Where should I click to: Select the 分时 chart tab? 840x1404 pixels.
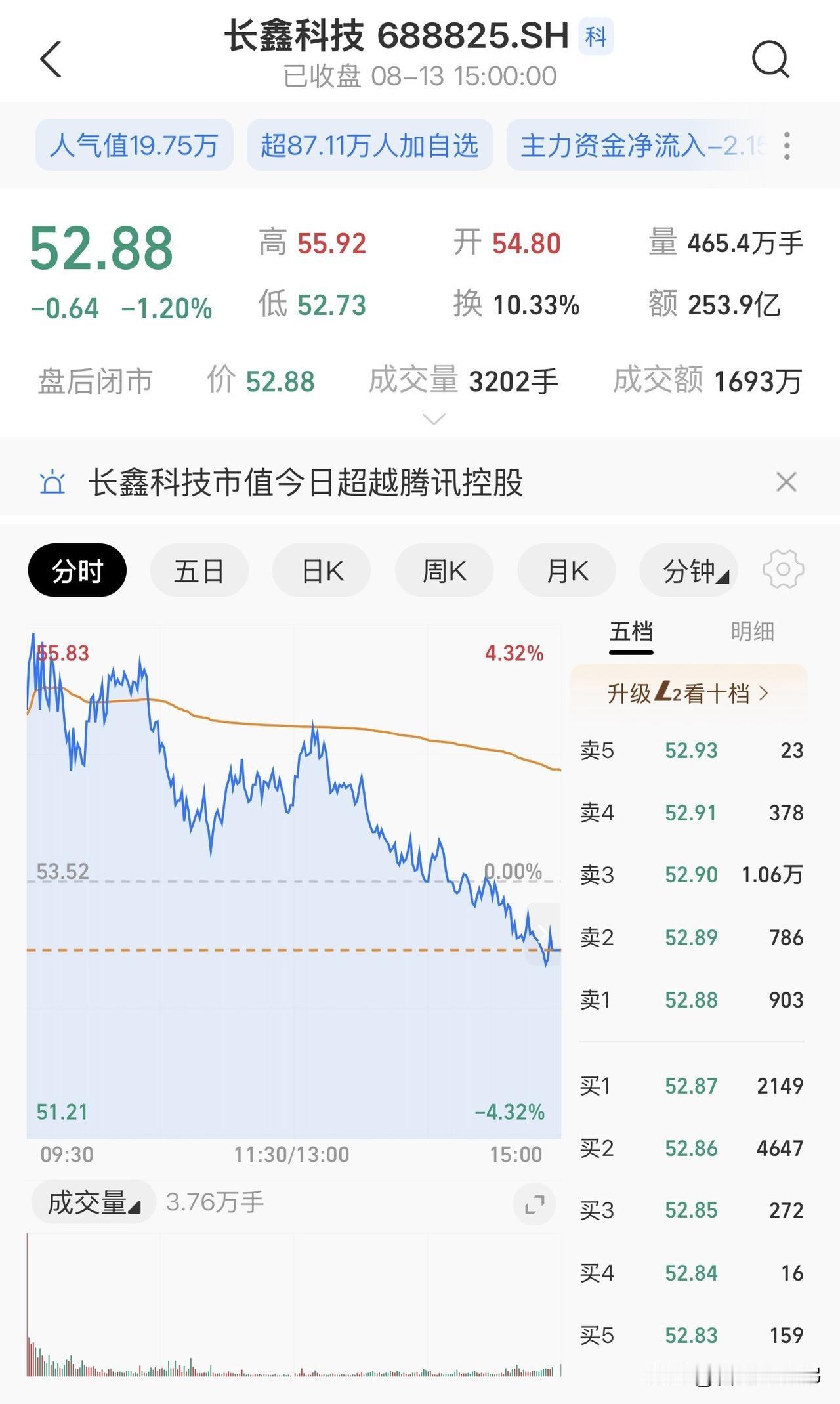[77, 570]
